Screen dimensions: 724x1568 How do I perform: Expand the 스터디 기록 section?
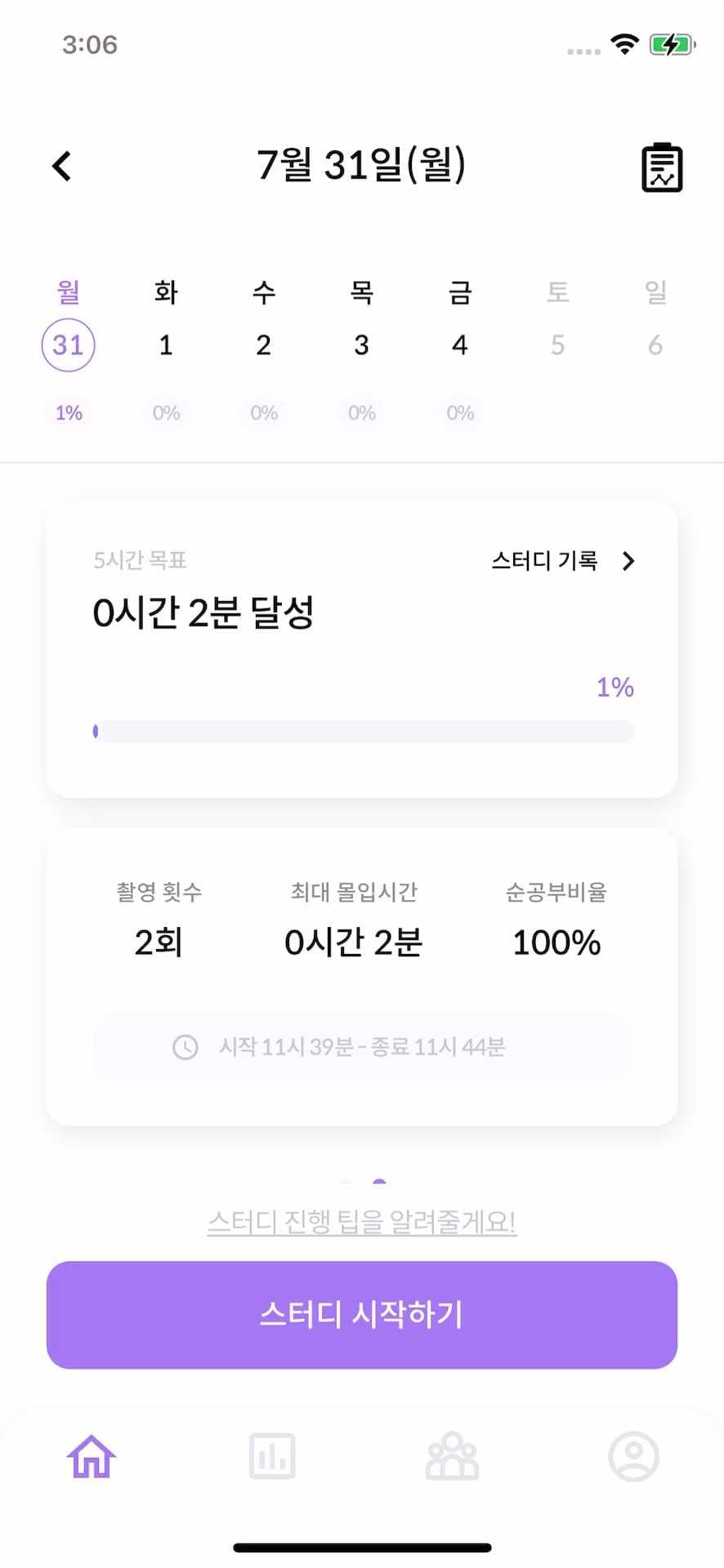(546, 562)
